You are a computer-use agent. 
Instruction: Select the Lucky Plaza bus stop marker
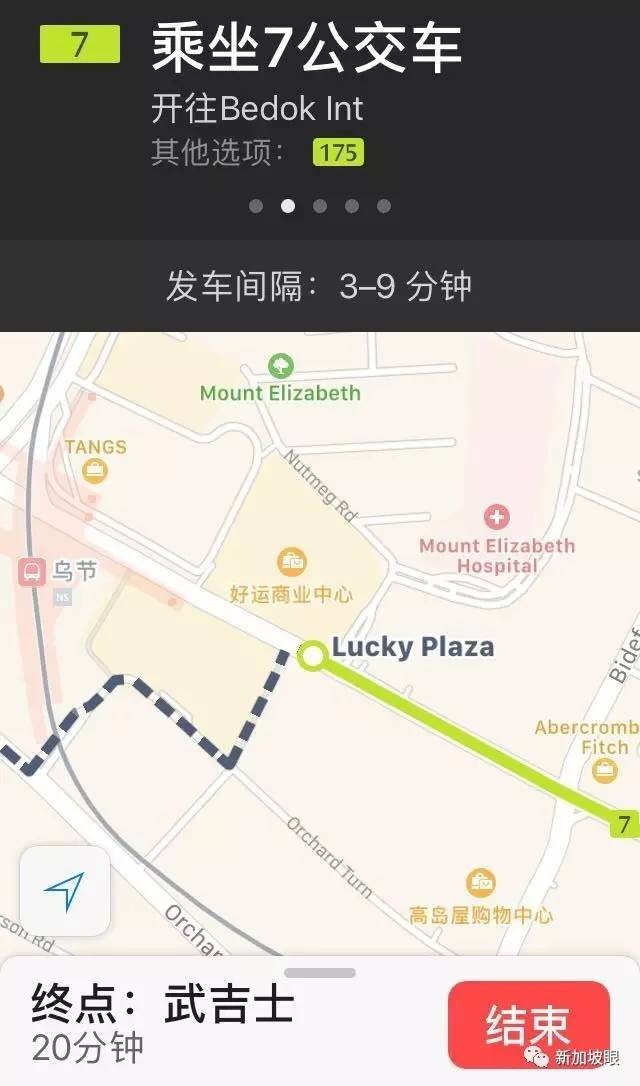313,656
